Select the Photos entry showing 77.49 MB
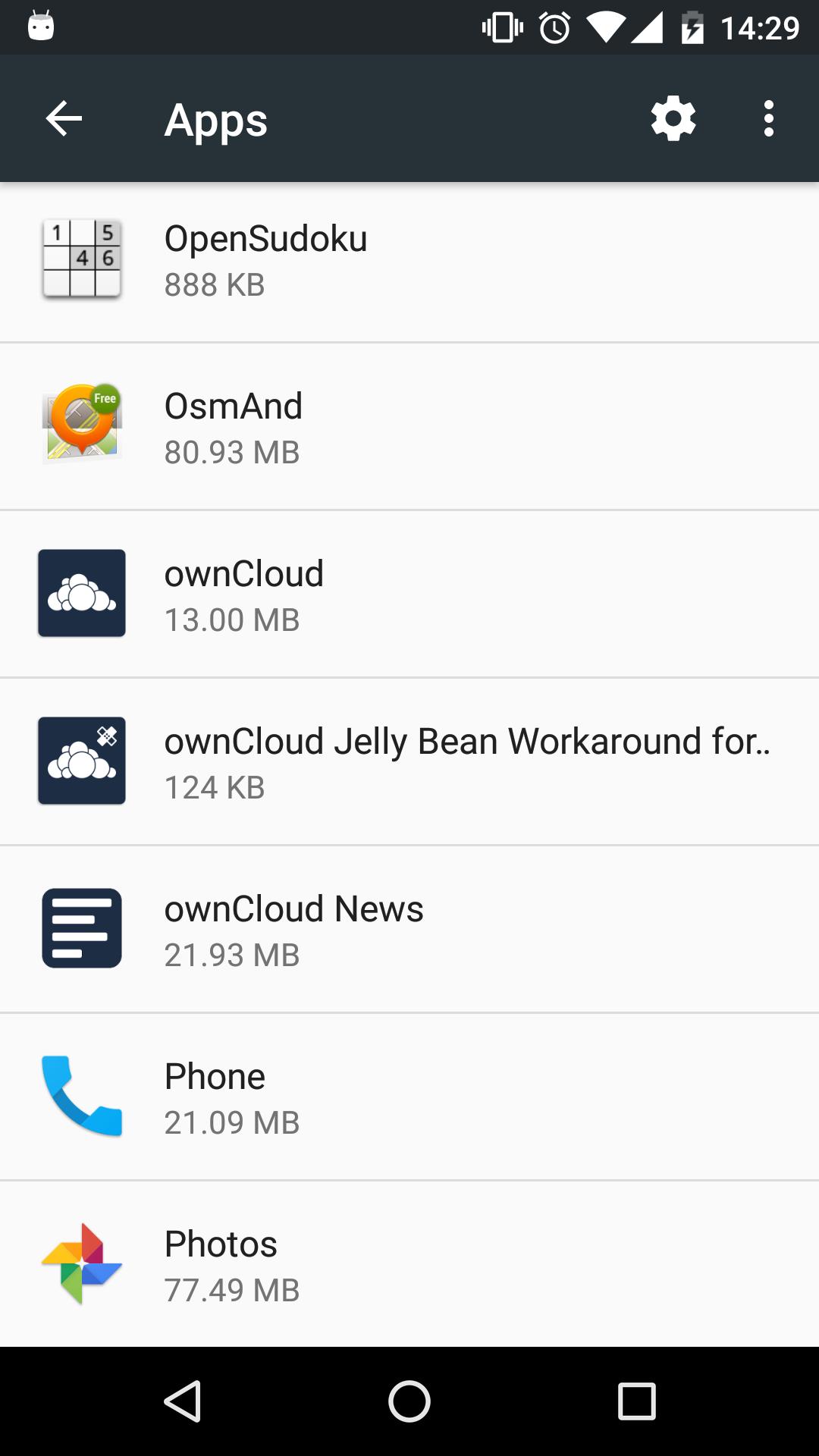Viewport: 819px width, 1456px height. click(409, 1263)
